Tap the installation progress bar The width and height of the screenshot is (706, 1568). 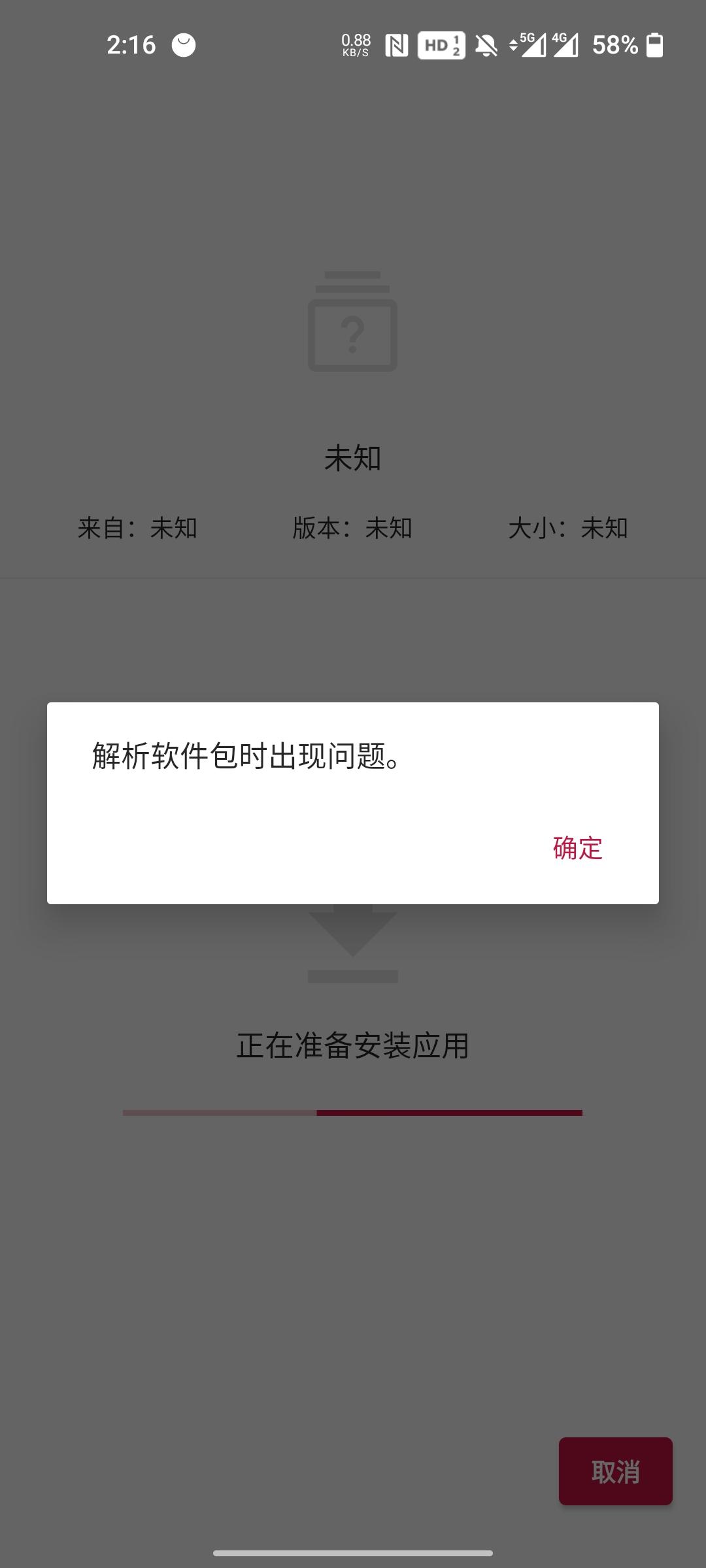tap(353, 1111)
